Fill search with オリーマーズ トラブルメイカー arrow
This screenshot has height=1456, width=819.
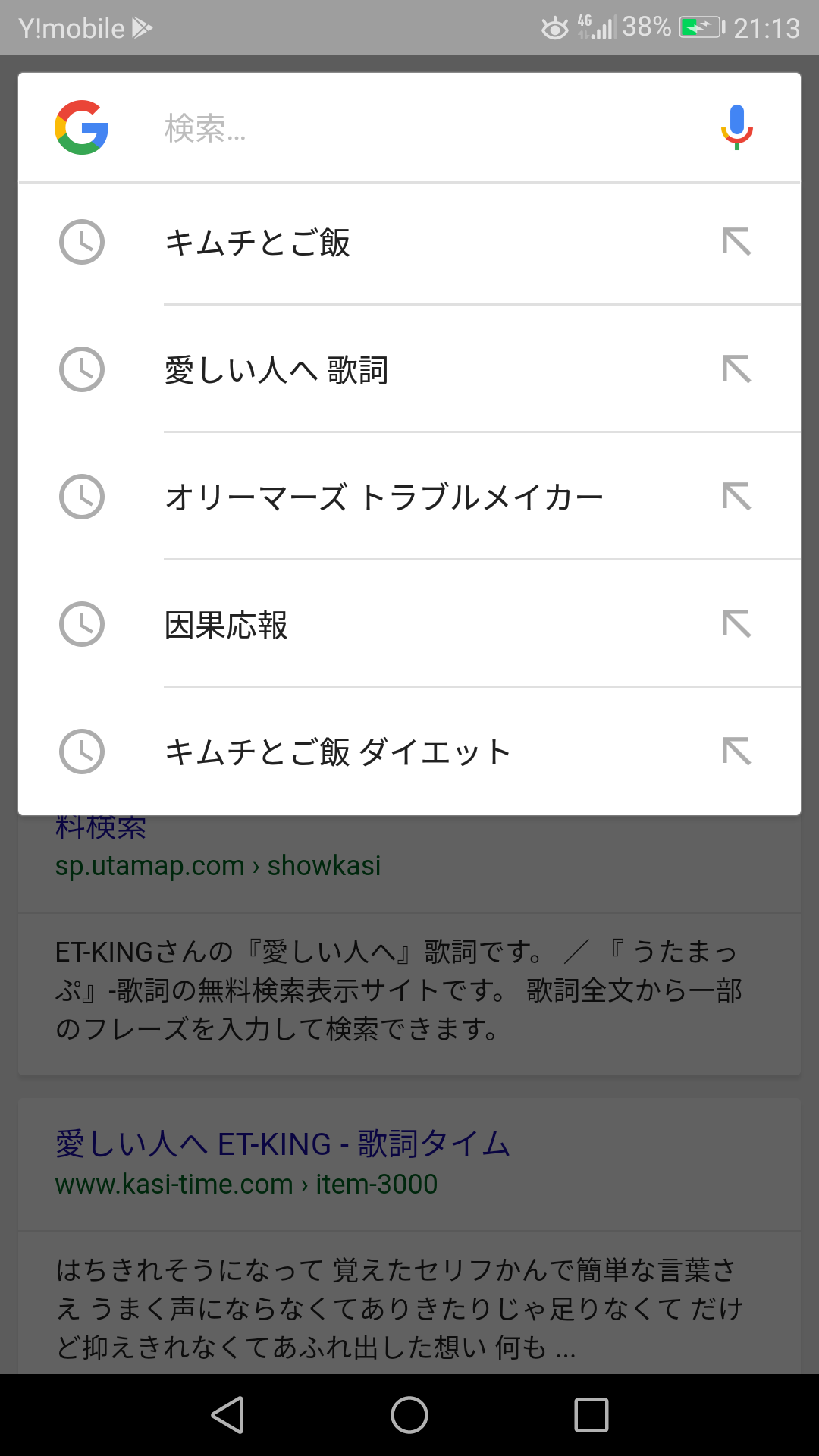[x=736, y=497]
